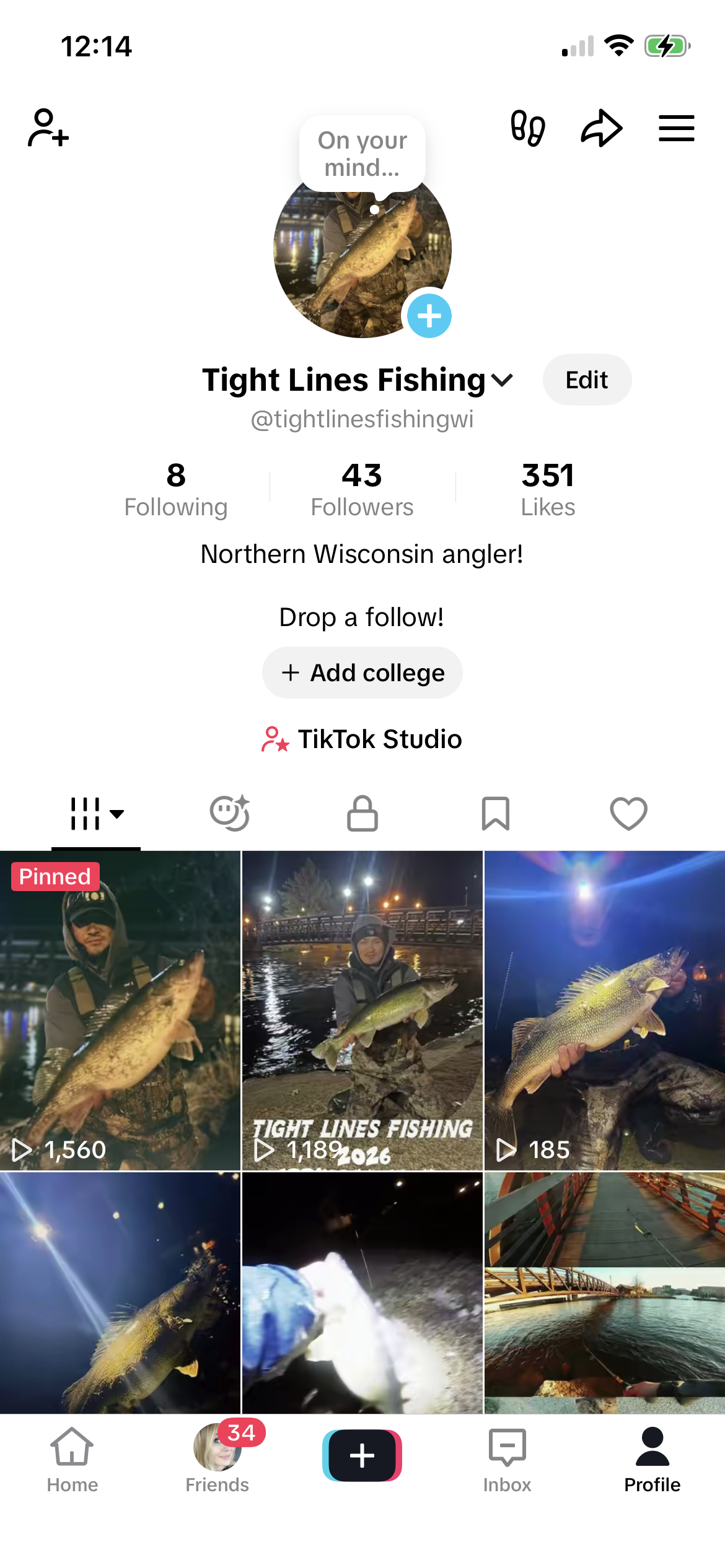Screen dimensions: 725x1568
Task: Open TikTok Studio
Action: [x=362, y=739]
